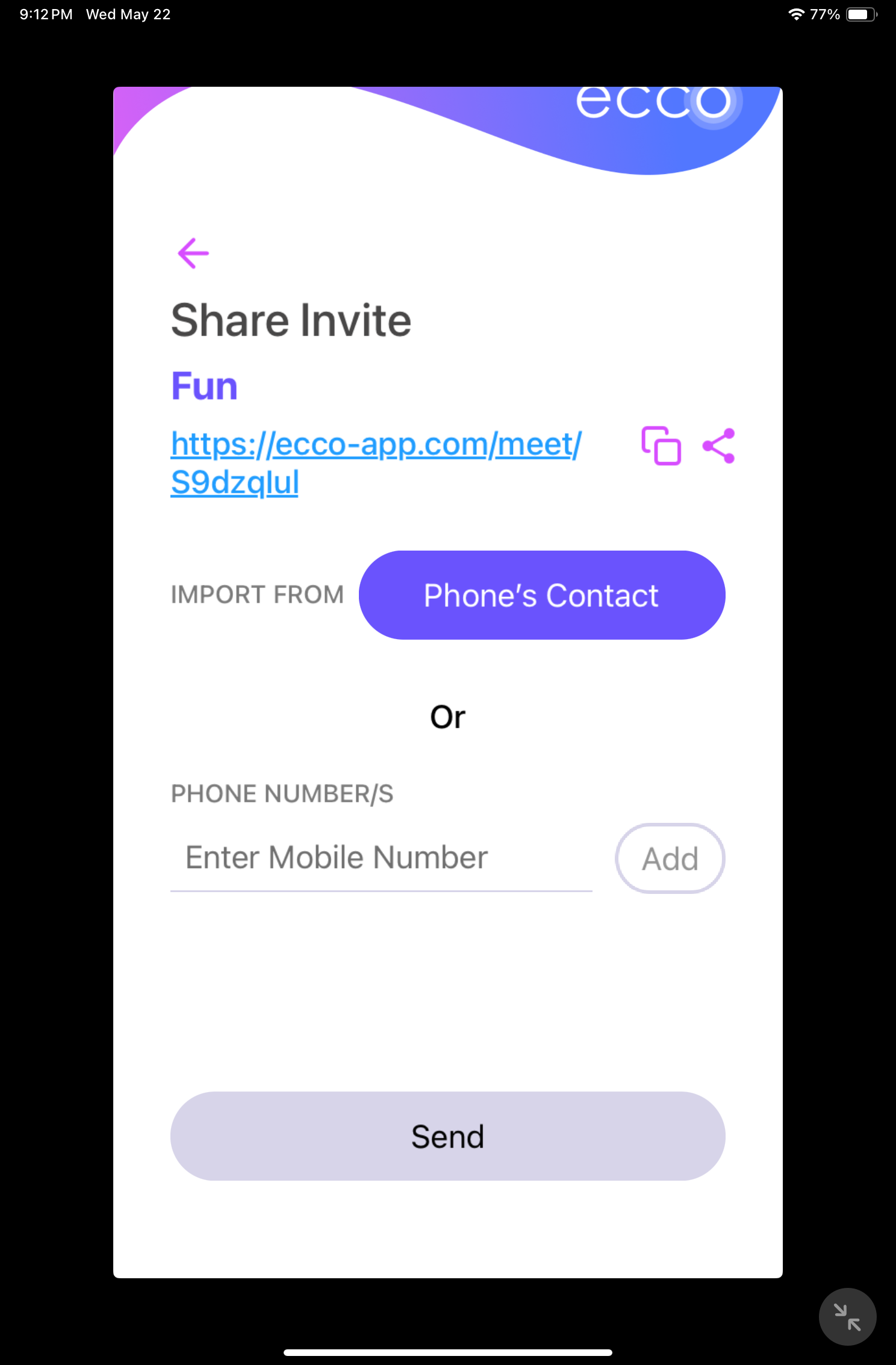Send the invite
The image size is (896, 1365).
(x=447, y=1136)
